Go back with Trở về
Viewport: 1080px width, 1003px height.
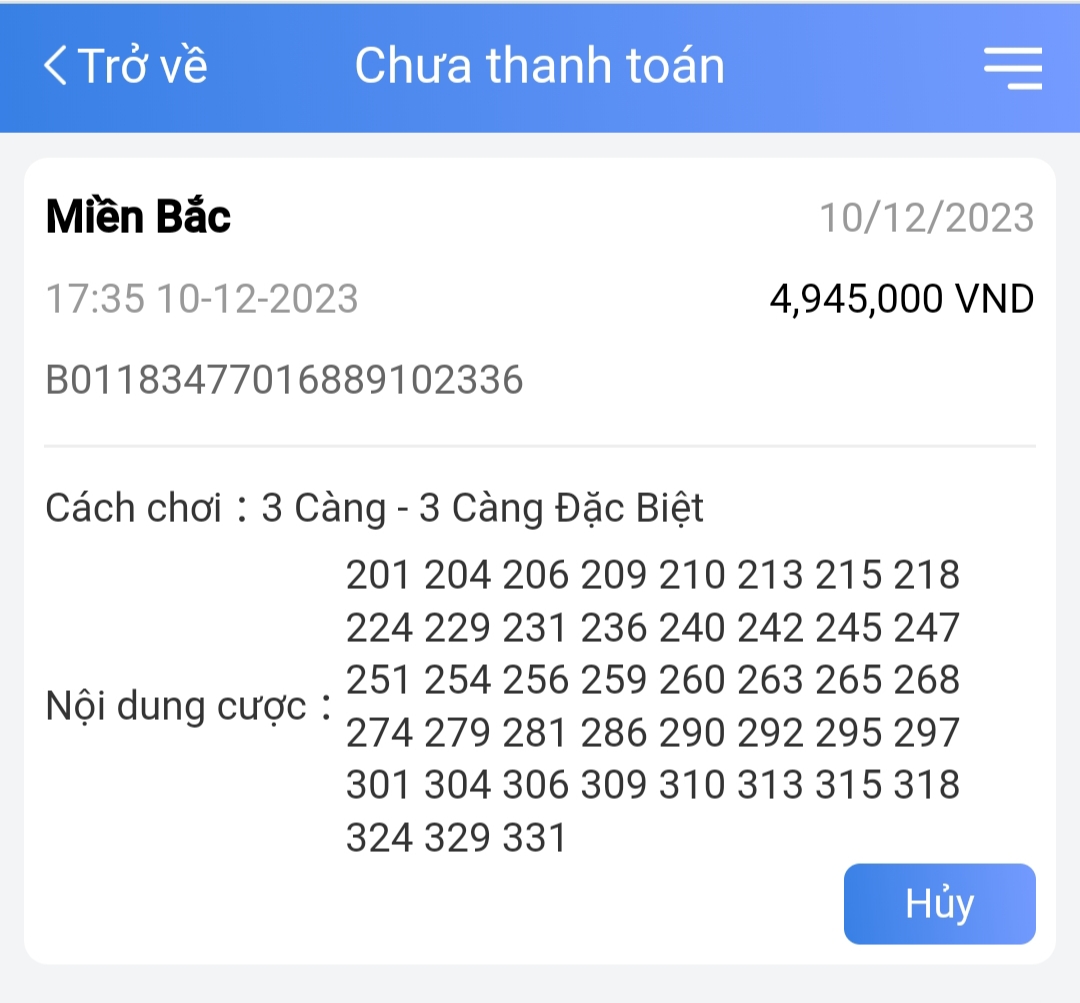[x=125, y=66]
